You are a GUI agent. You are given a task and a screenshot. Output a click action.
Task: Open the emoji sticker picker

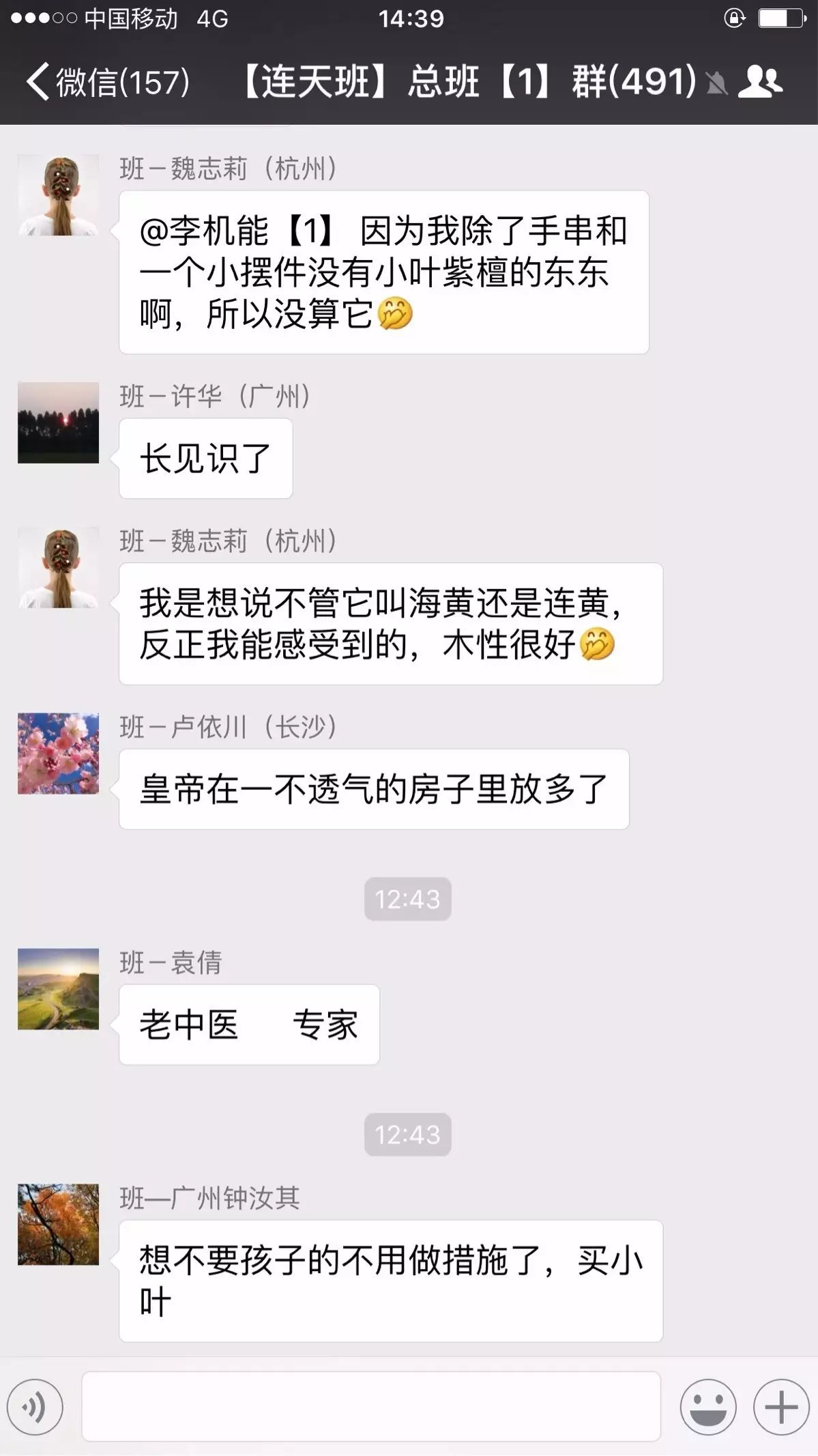click(707, 1407)
